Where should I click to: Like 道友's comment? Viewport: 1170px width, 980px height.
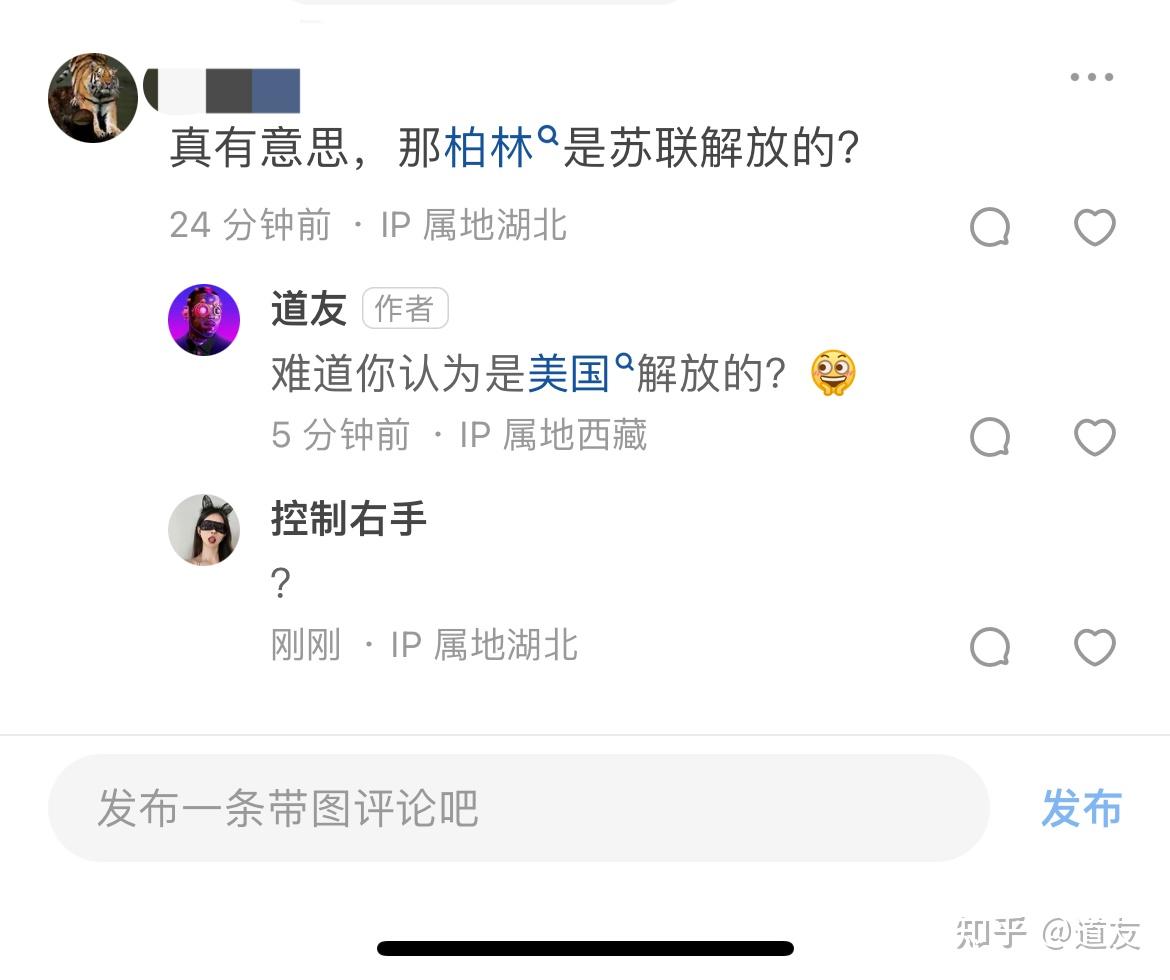(x=1094, y=437)
